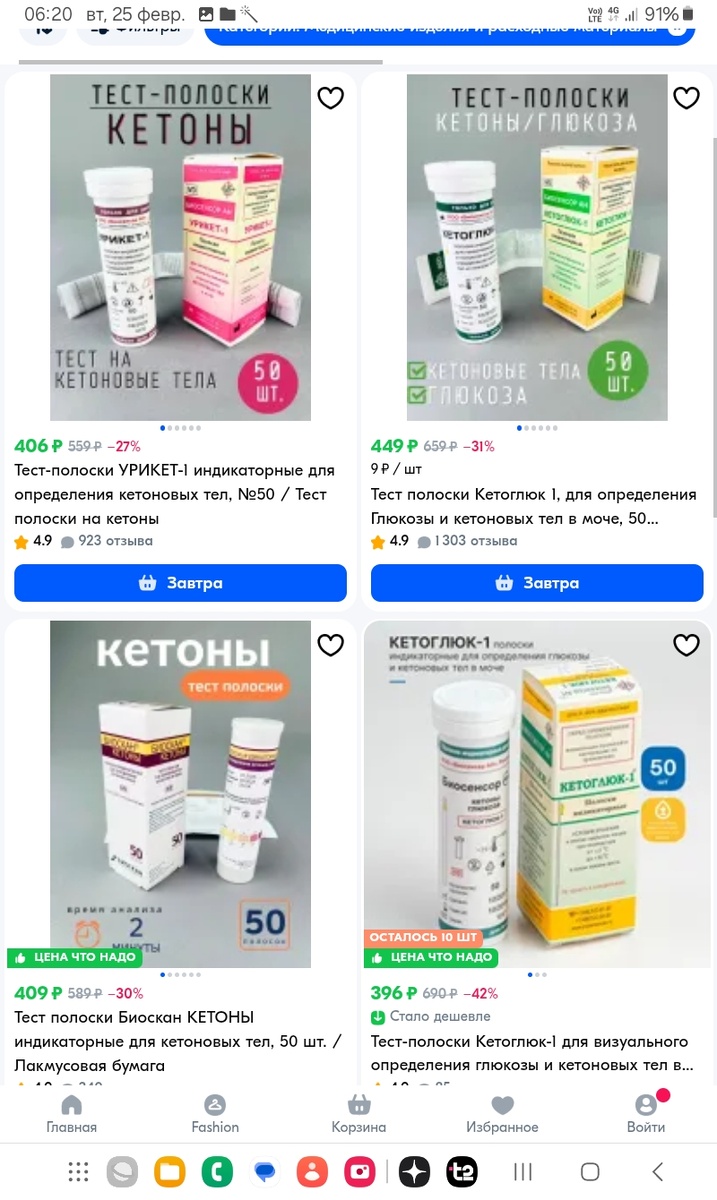Go to the Главная tab
The width and height of the screenshot is (717, 1200).
tap(72, 1114)
